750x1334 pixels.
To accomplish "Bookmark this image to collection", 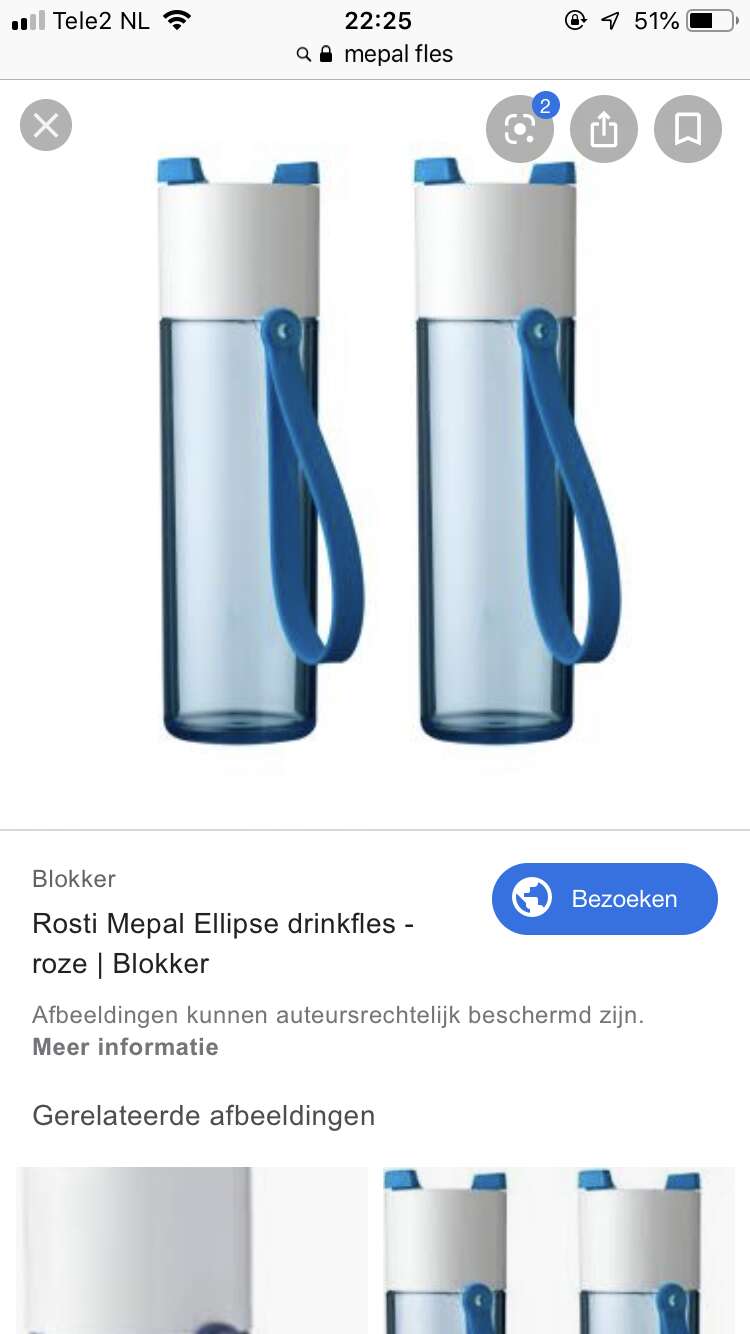I will [688, 129].
